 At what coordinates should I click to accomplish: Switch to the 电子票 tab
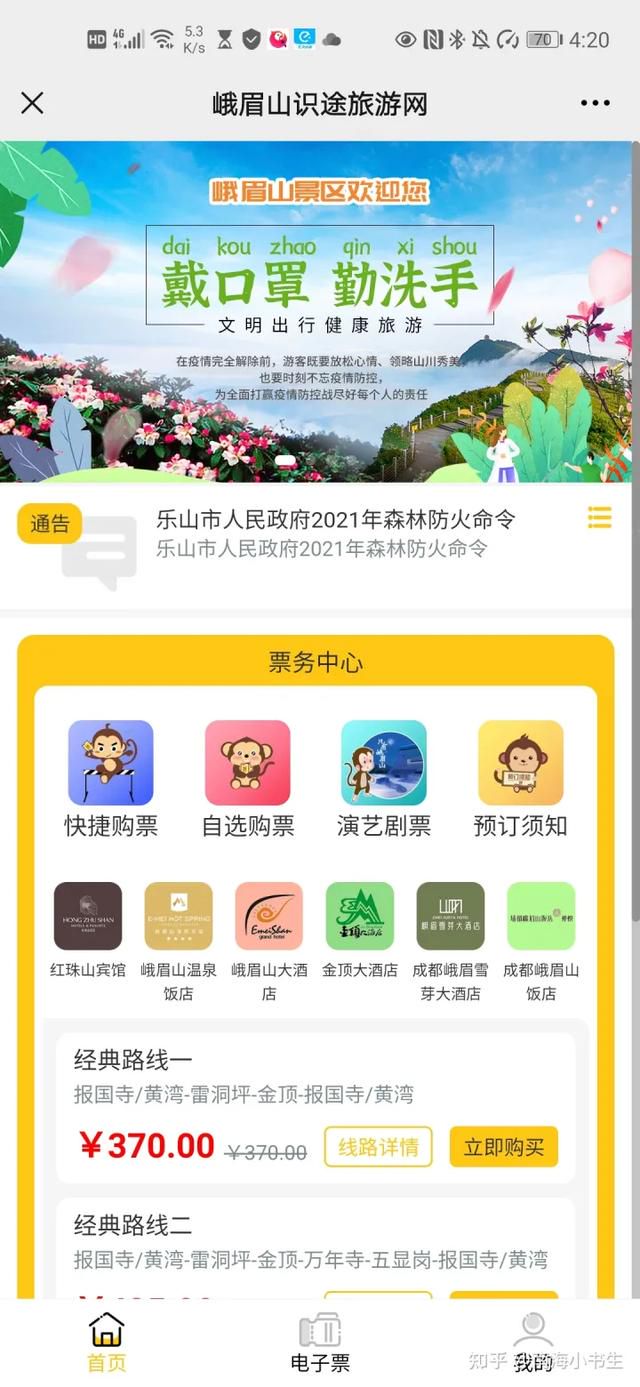pyautogui.click(x=320, y=1343)
